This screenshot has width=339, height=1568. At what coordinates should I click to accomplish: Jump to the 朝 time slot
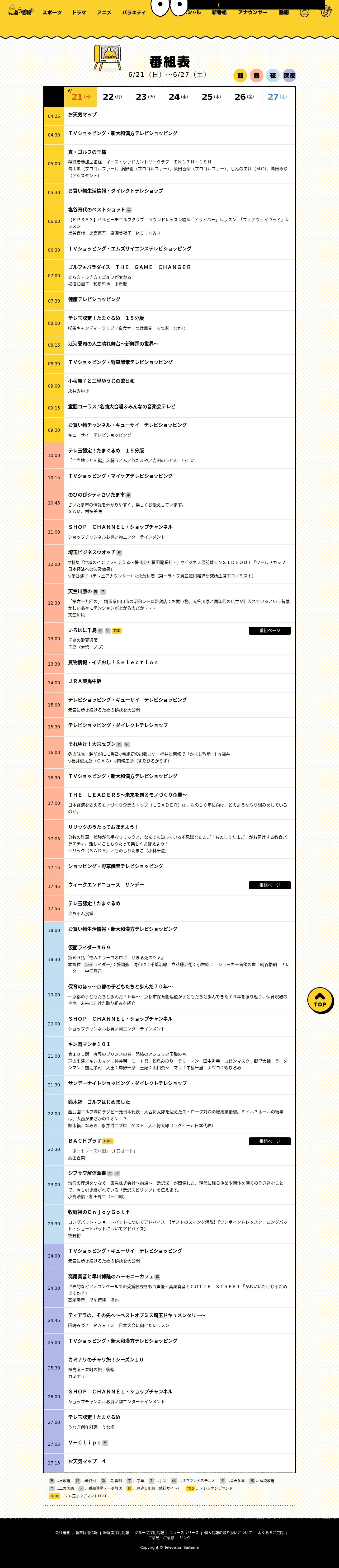[241, 76]
